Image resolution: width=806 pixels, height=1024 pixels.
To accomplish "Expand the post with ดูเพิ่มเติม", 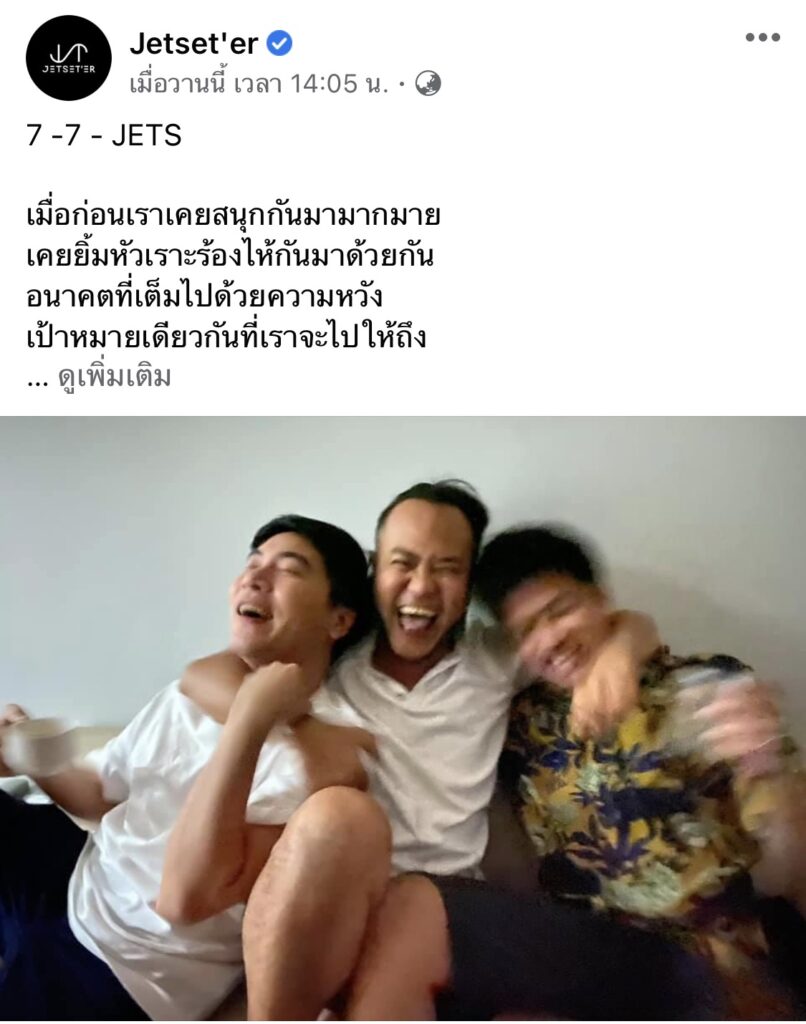I will [x=113, y=377].
